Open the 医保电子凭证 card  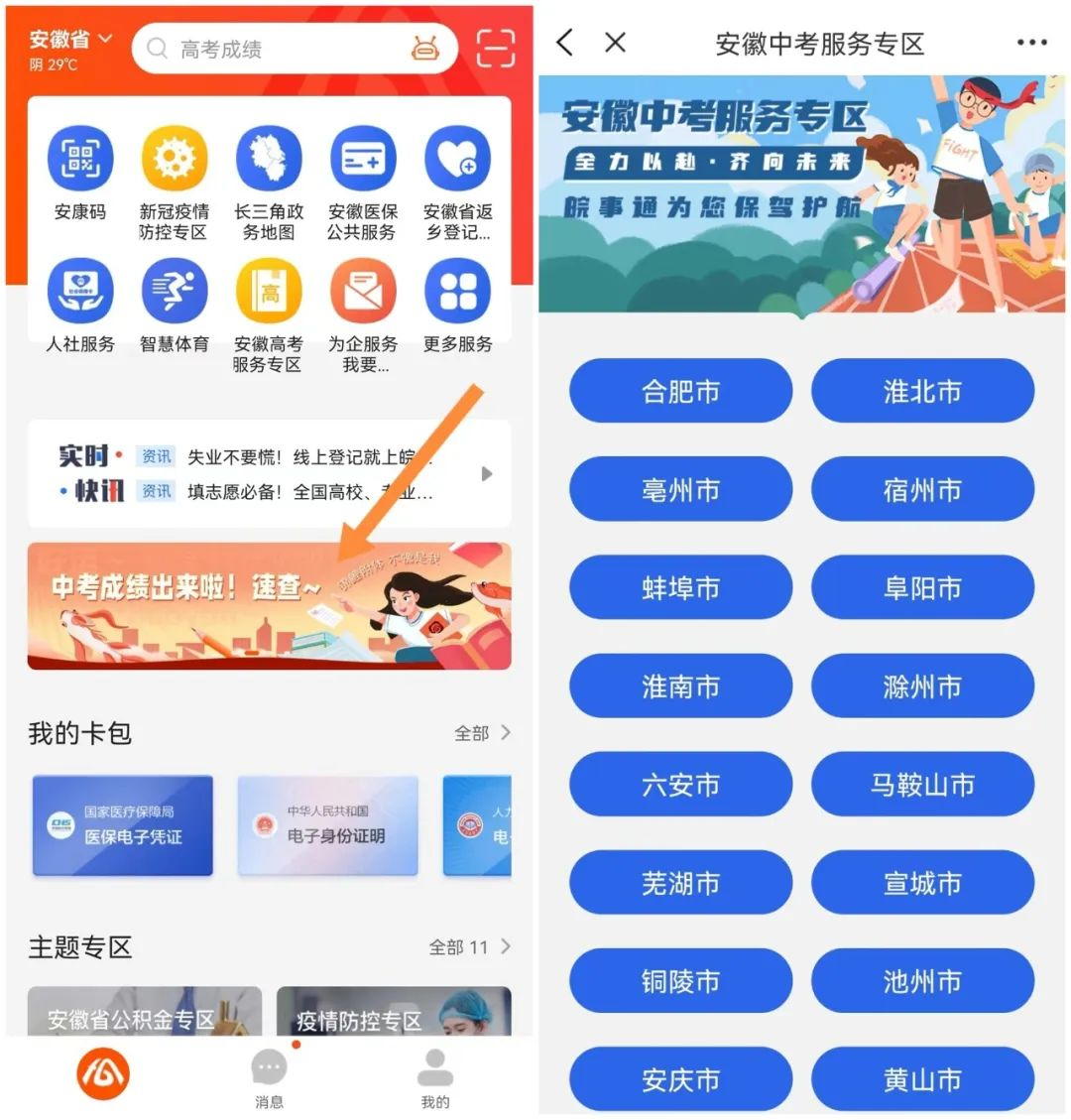pos(122,825)
